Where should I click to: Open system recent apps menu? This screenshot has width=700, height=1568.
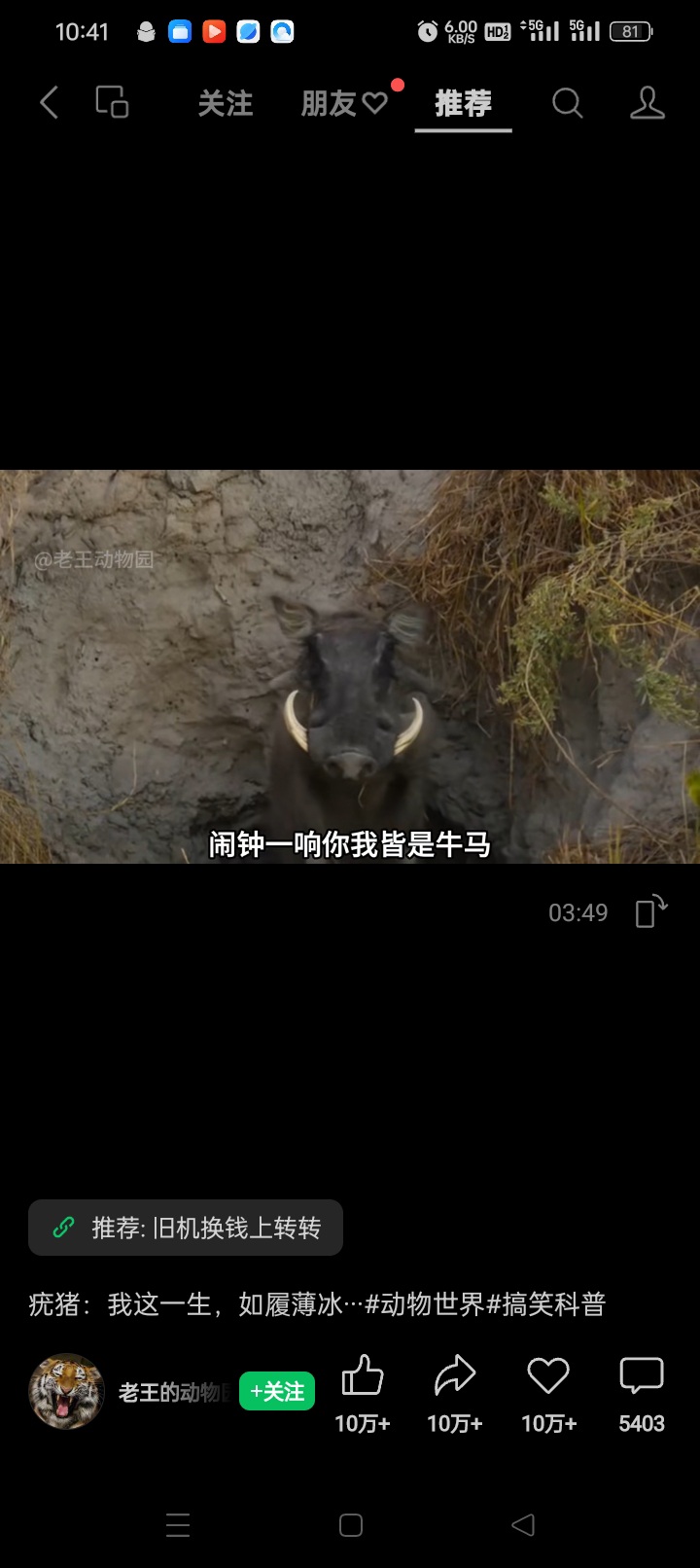coord(178,1525)
